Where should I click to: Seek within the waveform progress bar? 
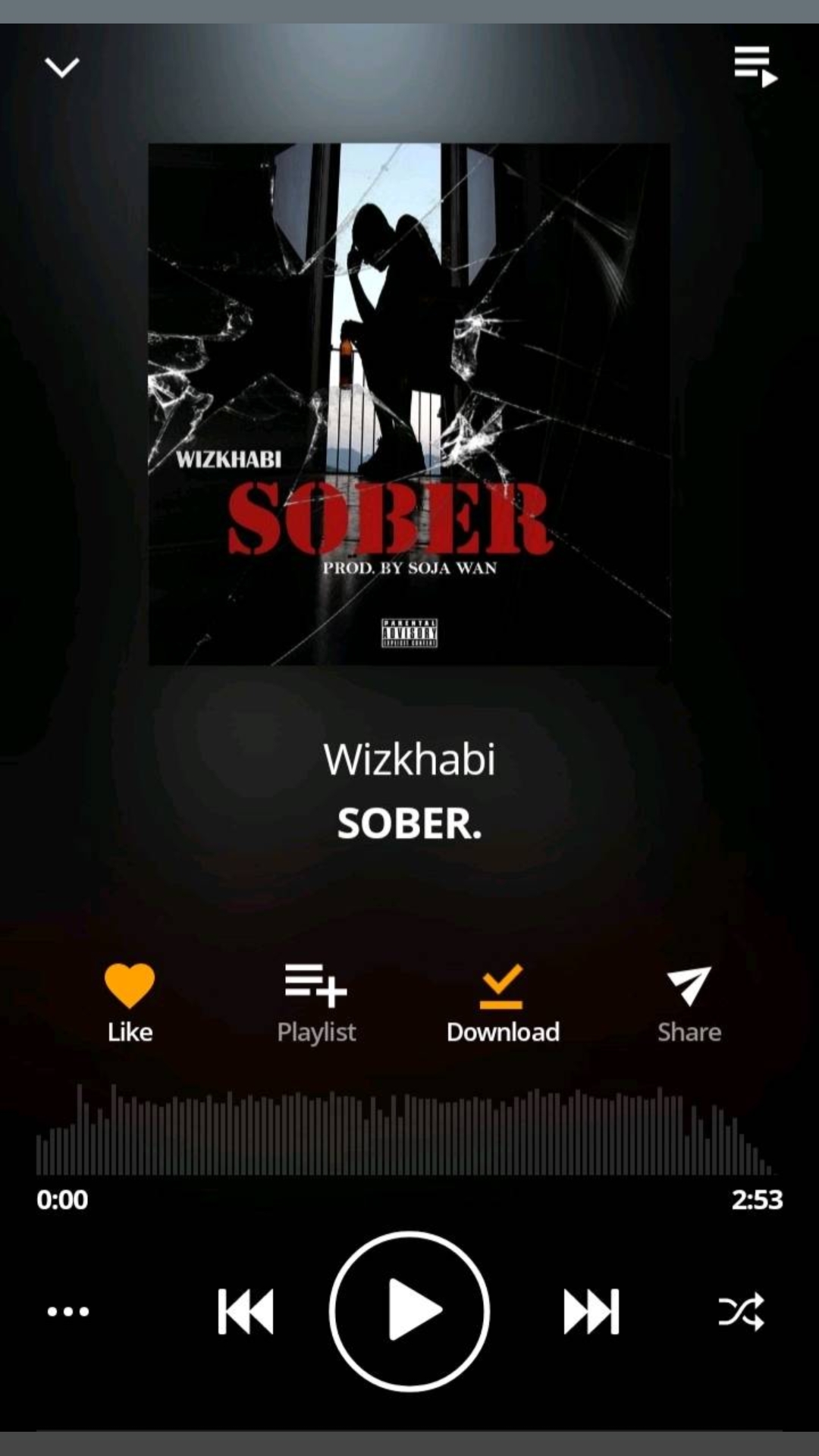tap(408, 1130)
